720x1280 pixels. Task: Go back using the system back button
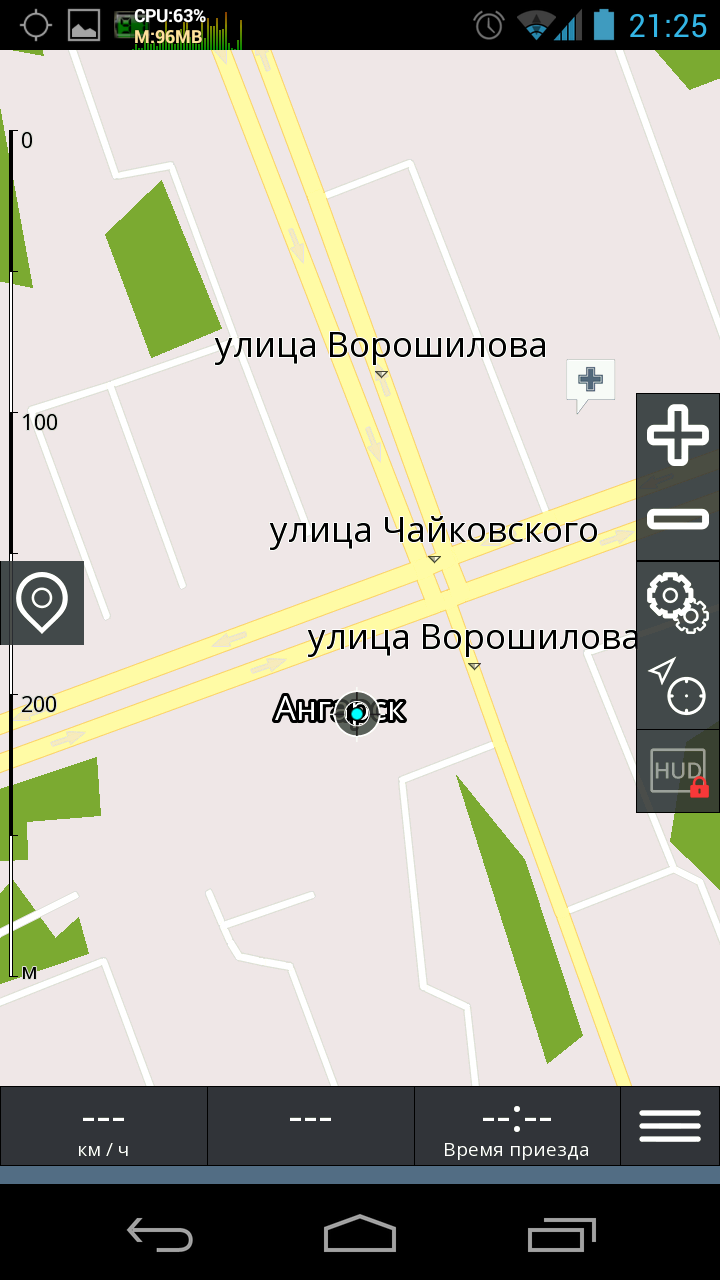pyautogui.click(x=160, y=1234)
